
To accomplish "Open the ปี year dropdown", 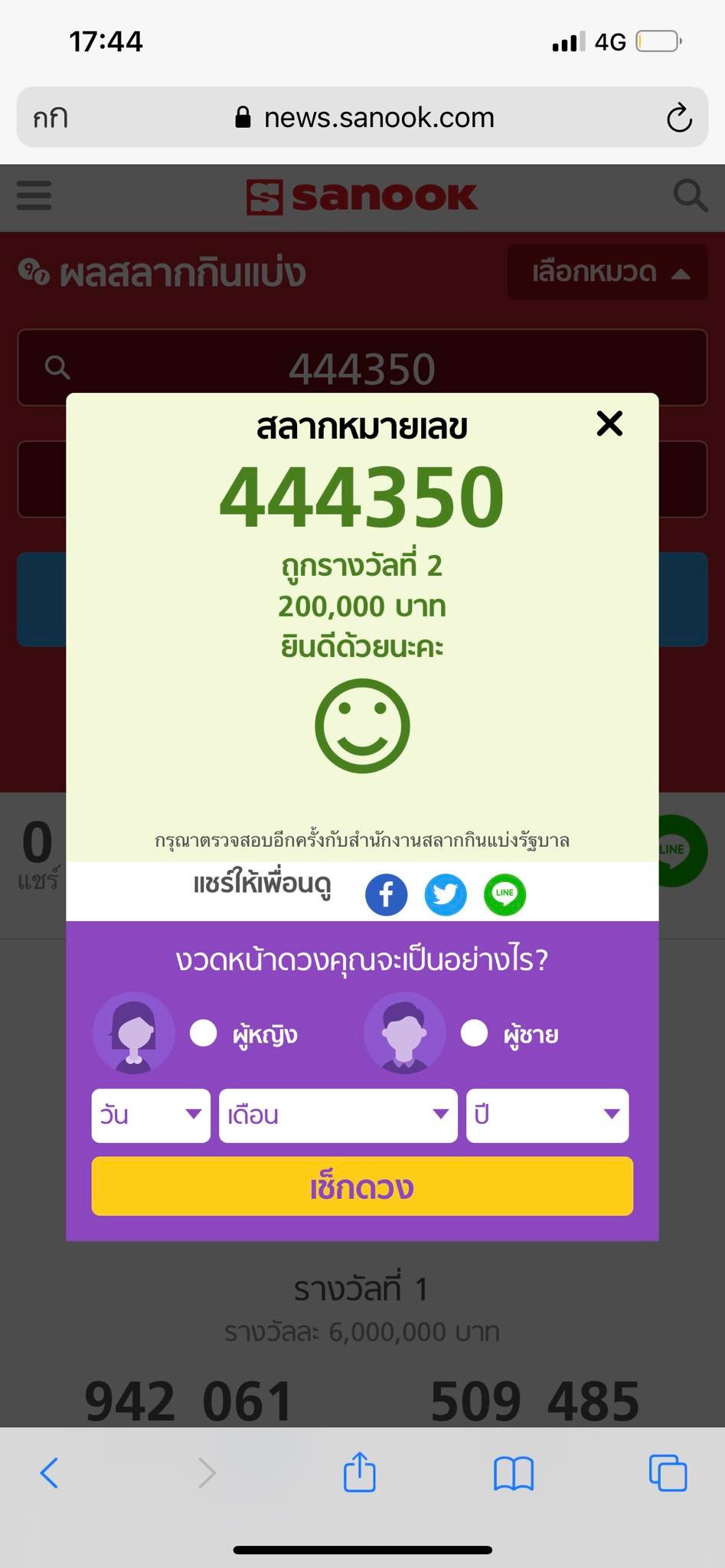I will (547, 1115).
